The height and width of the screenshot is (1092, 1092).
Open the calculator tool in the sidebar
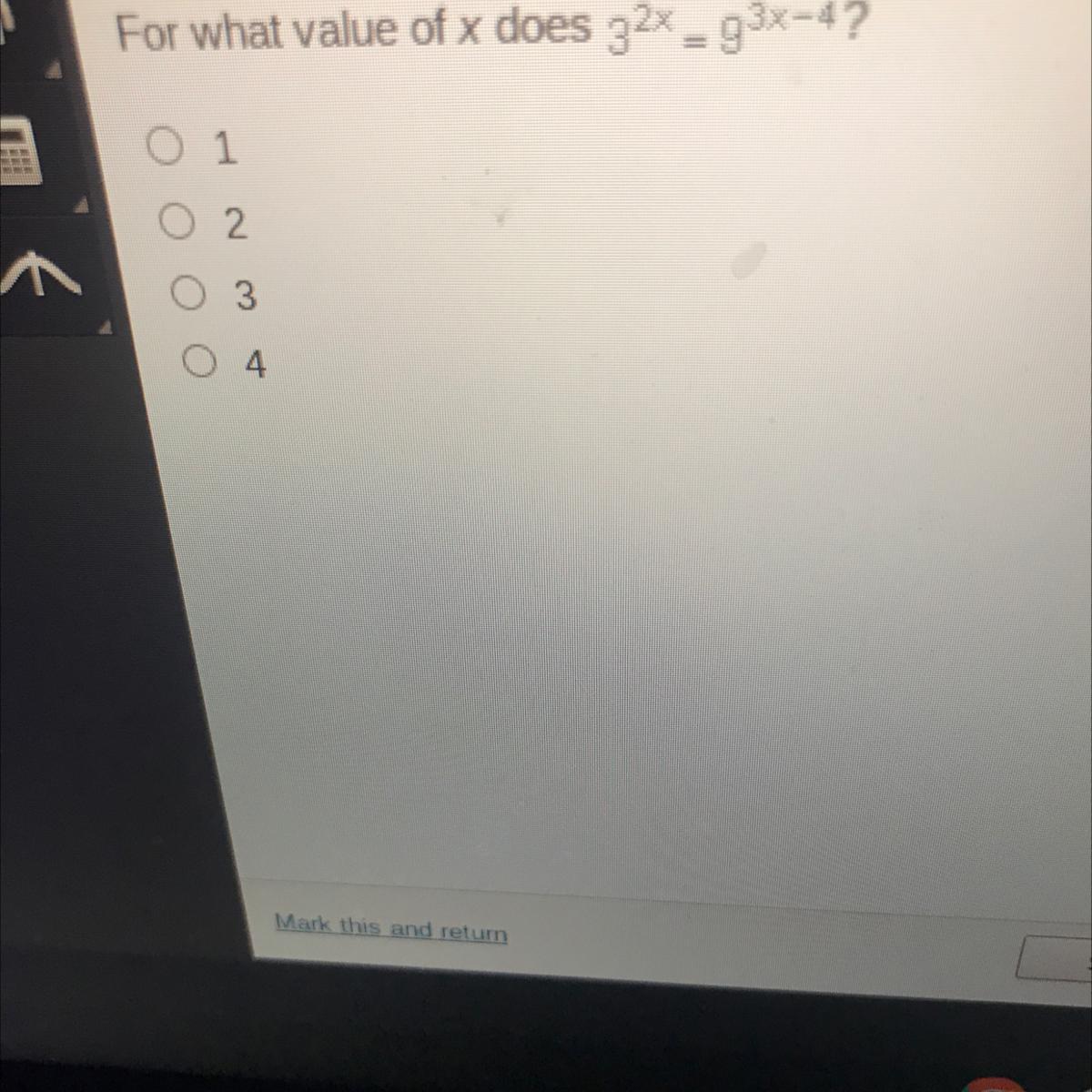point(20,152)
